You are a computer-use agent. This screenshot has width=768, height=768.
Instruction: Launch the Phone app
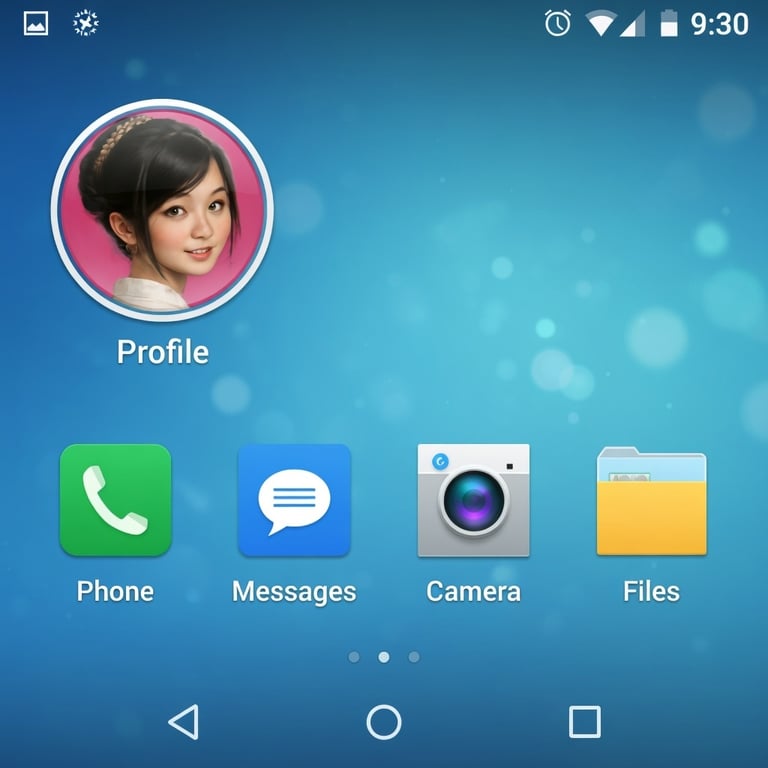pyautogui.click(x=116, y=500)
